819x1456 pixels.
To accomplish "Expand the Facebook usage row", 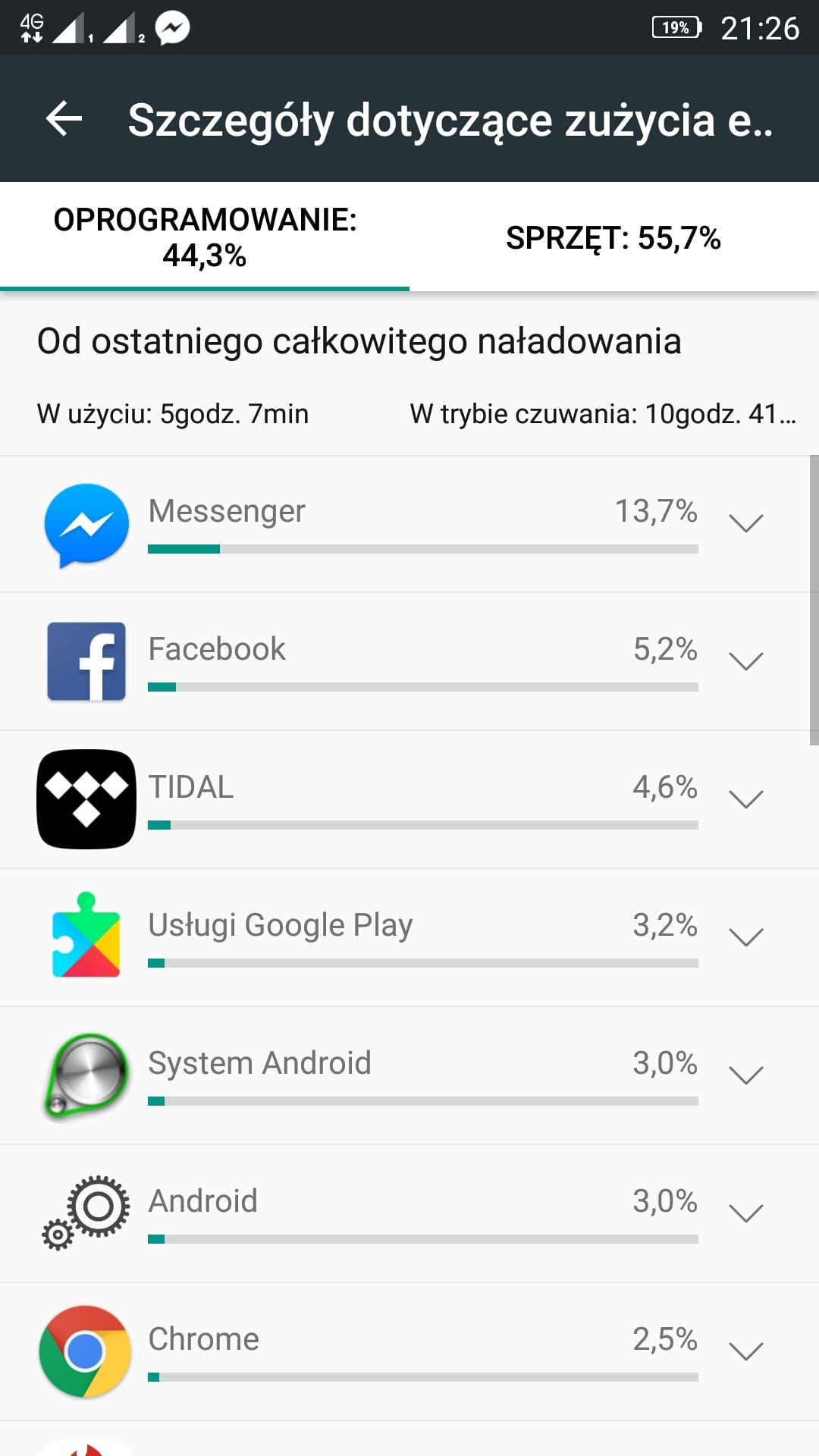I will point(746,661).
